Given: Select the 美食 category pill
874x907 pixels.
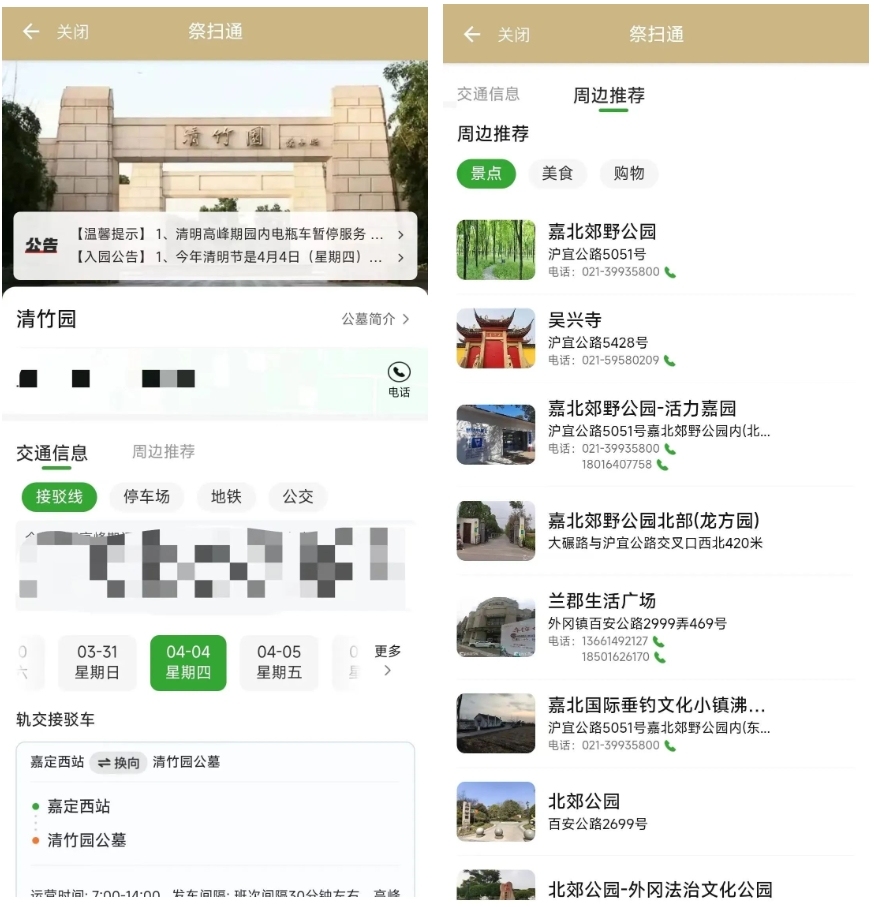Looking at the screenshot, I should tap(557, 173).
